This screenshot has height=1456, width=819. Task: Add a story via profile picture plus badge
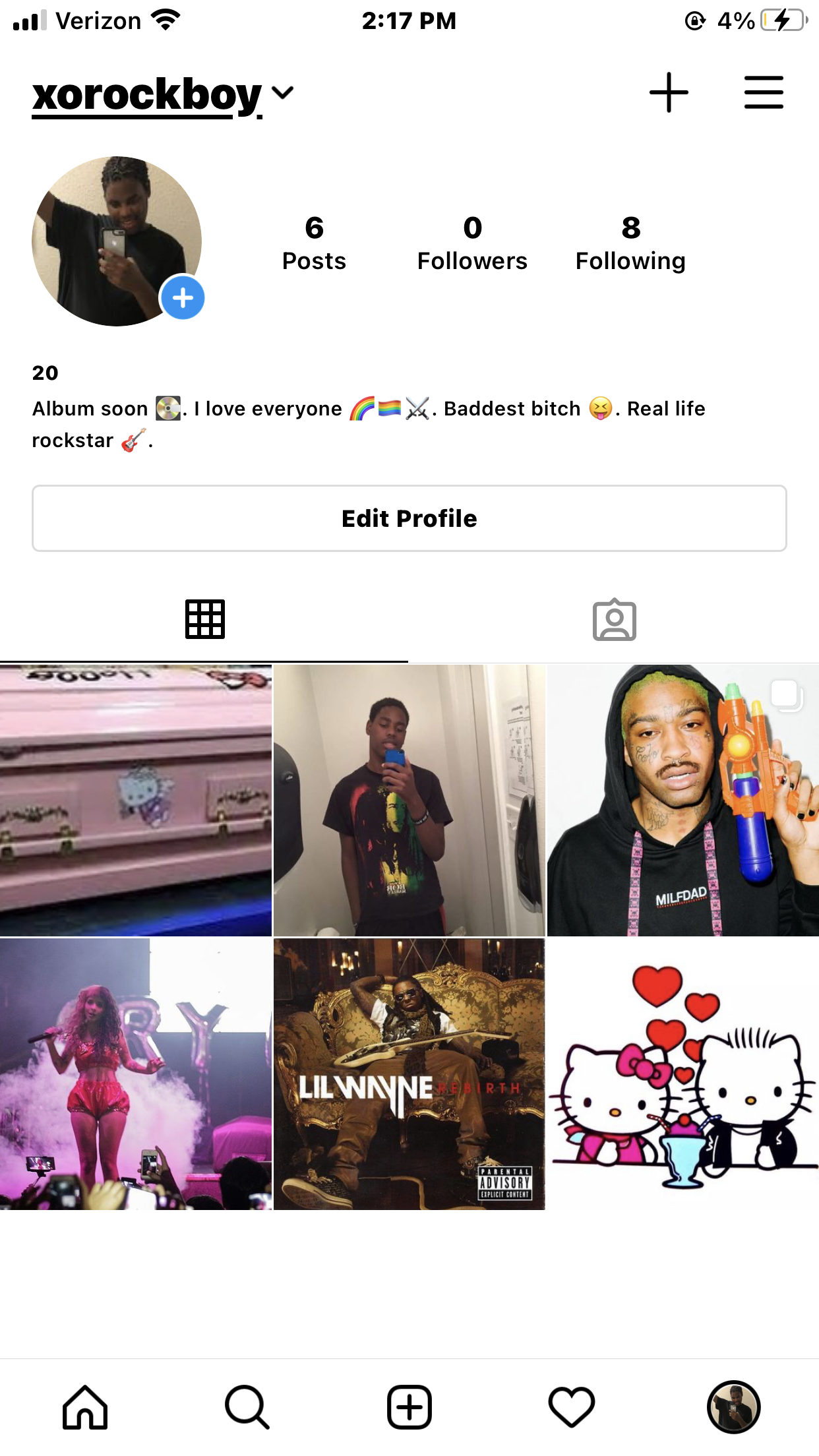pyautogui.click(x=183, y=298)
